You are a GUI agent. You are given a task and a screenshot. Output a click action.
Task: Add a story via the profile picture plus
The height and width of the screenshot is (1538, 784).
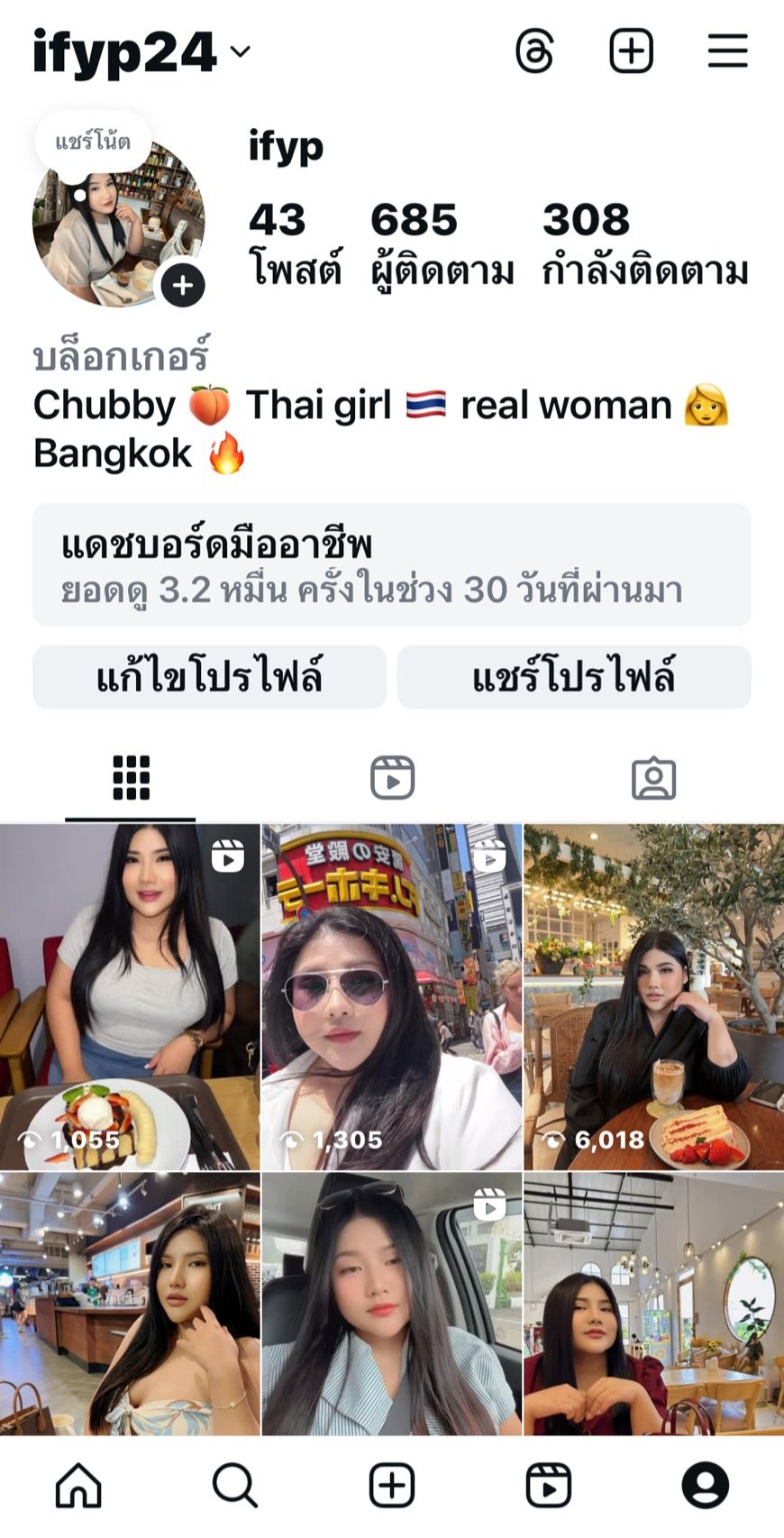pyautogui.click(x=183, y=286)
